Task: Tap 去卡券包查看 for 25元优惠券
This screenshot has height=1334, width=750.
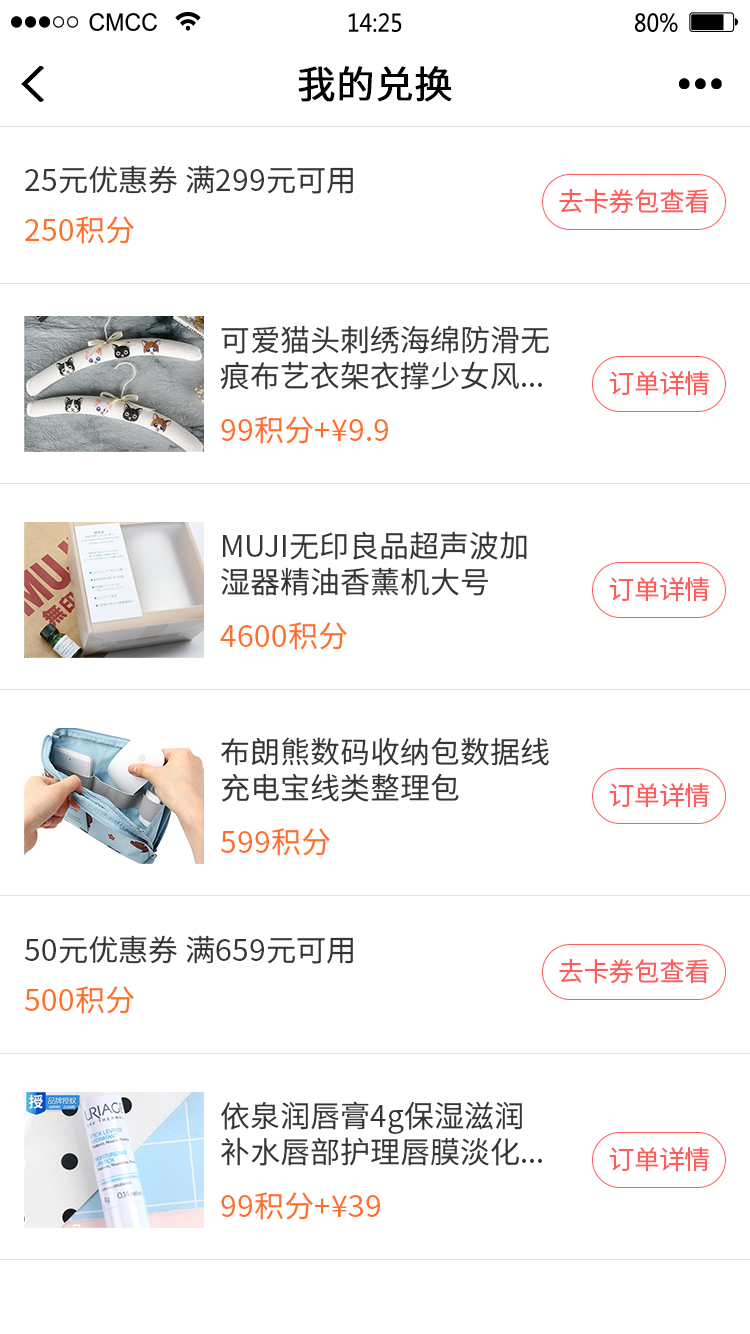Action: coord(633,202)
